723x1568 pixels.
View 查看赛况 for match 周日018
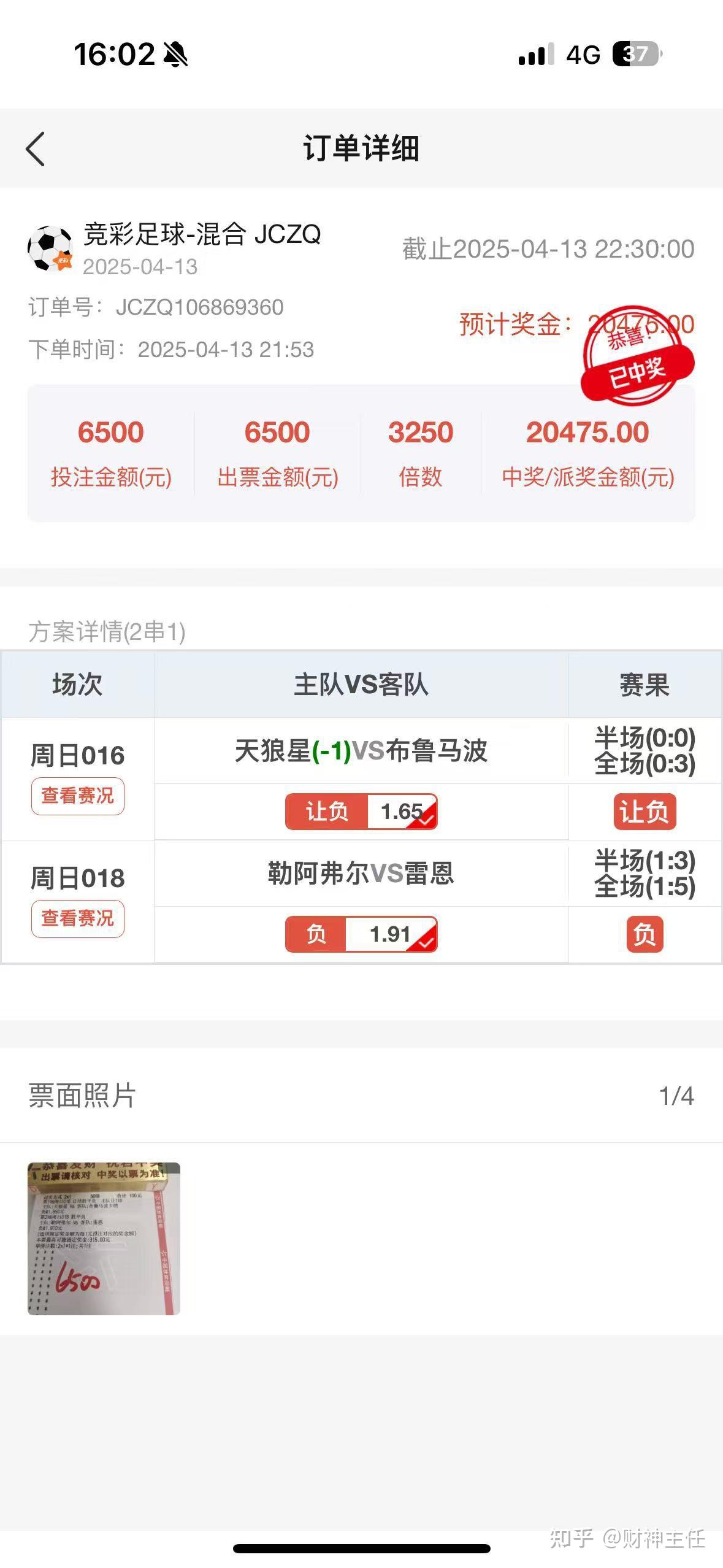[77, 918]
